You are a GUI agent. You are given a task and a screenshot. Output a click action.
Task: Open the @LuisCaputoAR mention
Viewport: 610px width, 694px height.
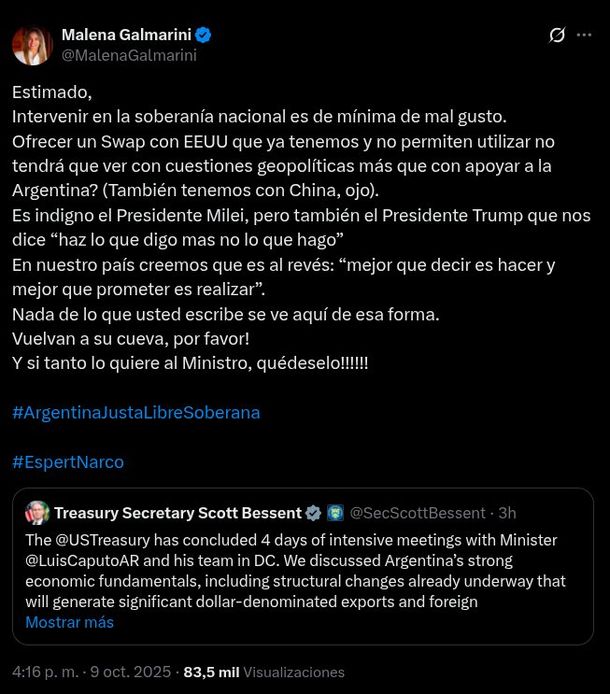(83, 560)
